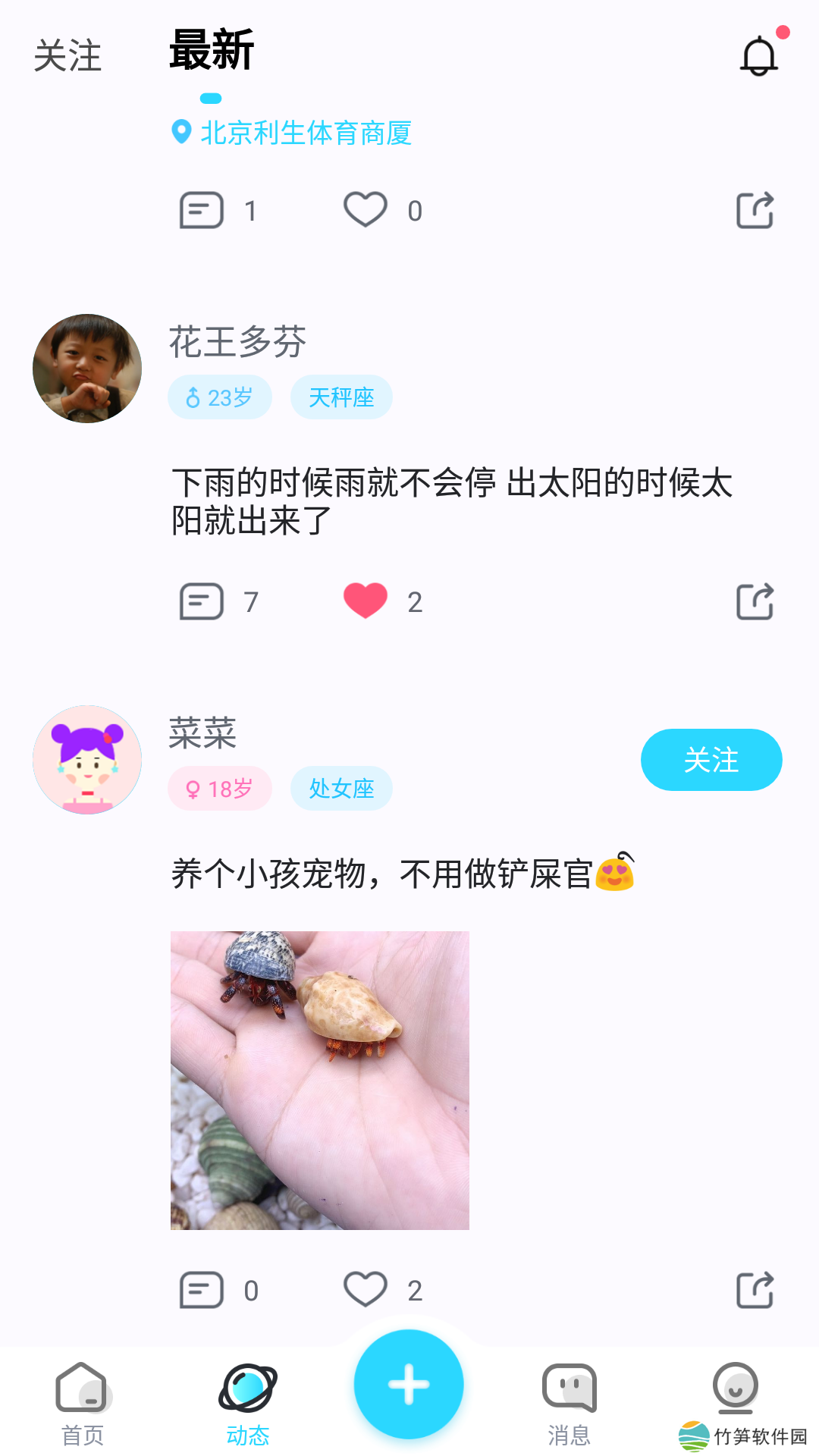Share the post from 北京利生体育商厦
Image resolution: width=819 pixels, height=1456 pixels.
[x=755, y=211]
